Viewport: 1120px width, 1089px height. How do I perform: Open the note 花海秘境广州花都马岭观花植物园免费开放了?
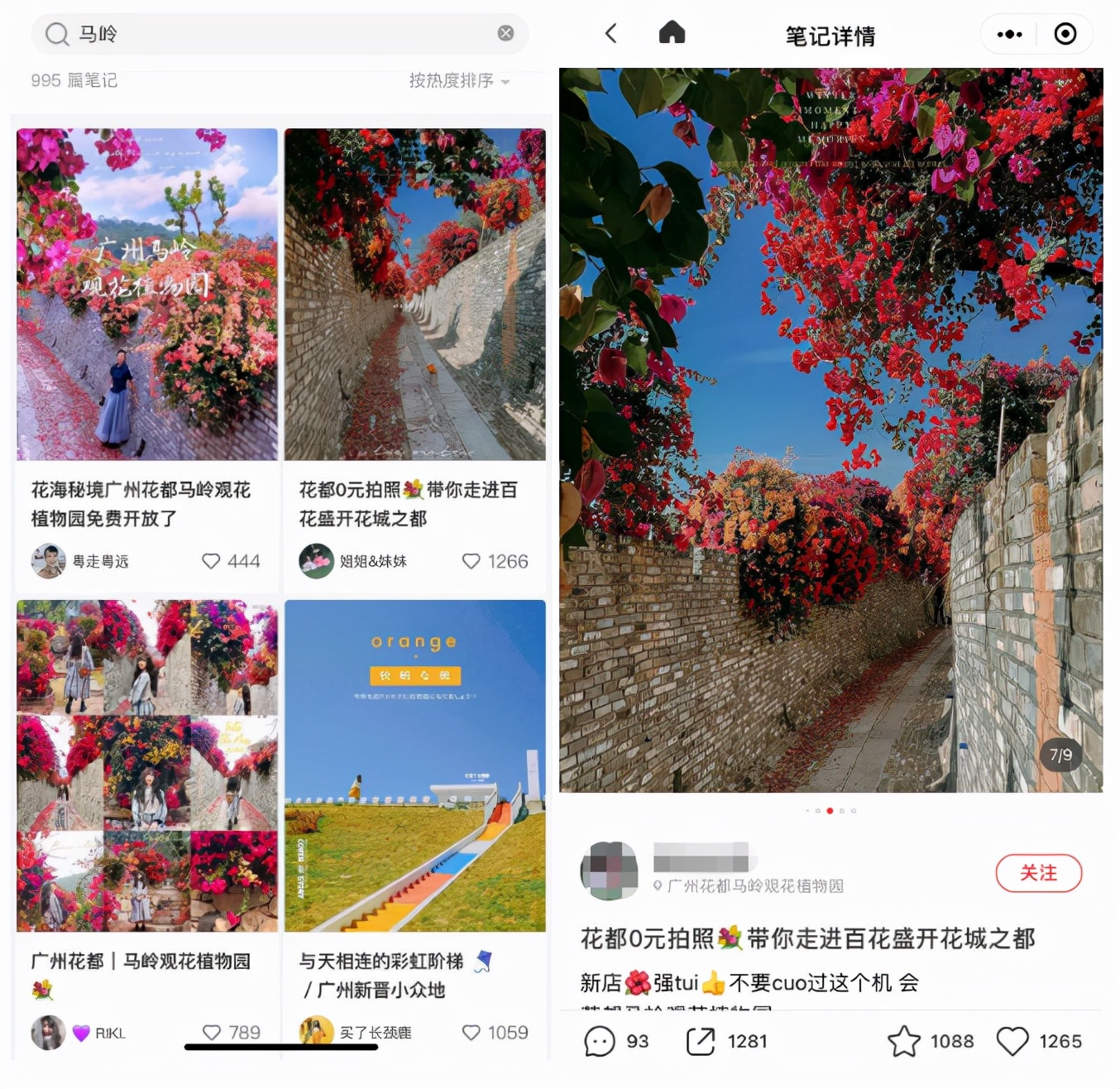(146, 295)
